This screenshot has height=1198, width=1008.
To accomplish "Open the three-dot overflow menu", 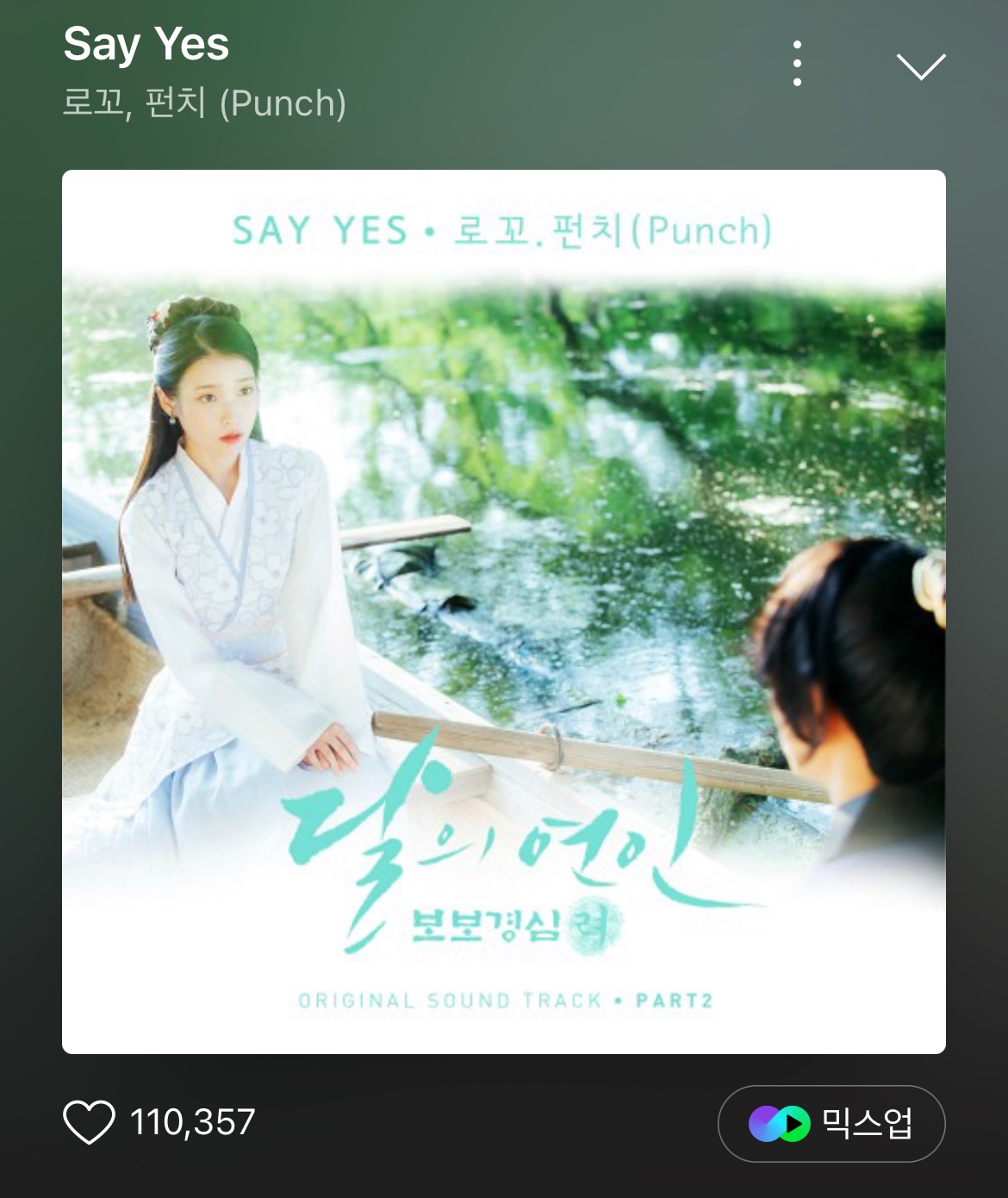I will coord(797,64).
